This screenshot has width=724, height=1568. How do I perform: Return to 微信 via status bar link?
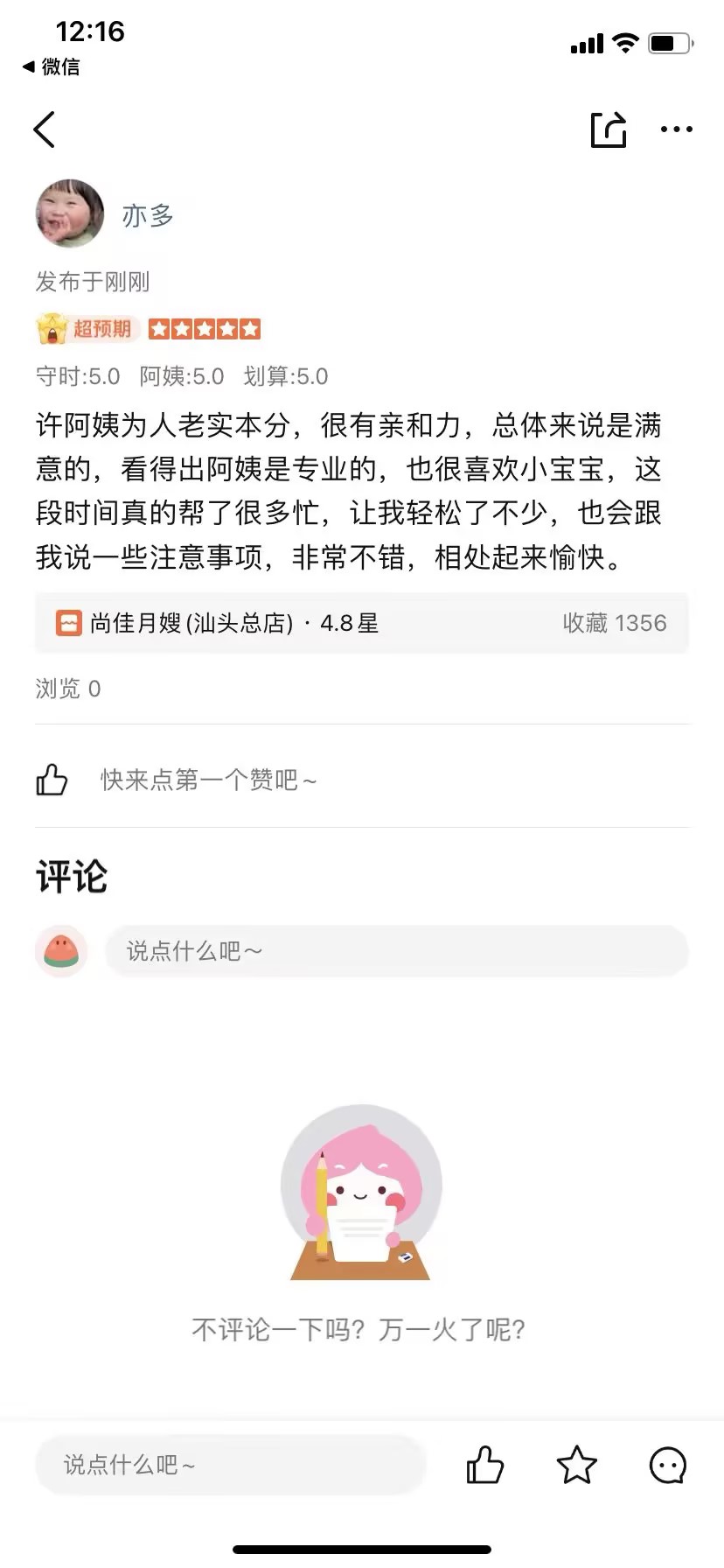[52, 66]
